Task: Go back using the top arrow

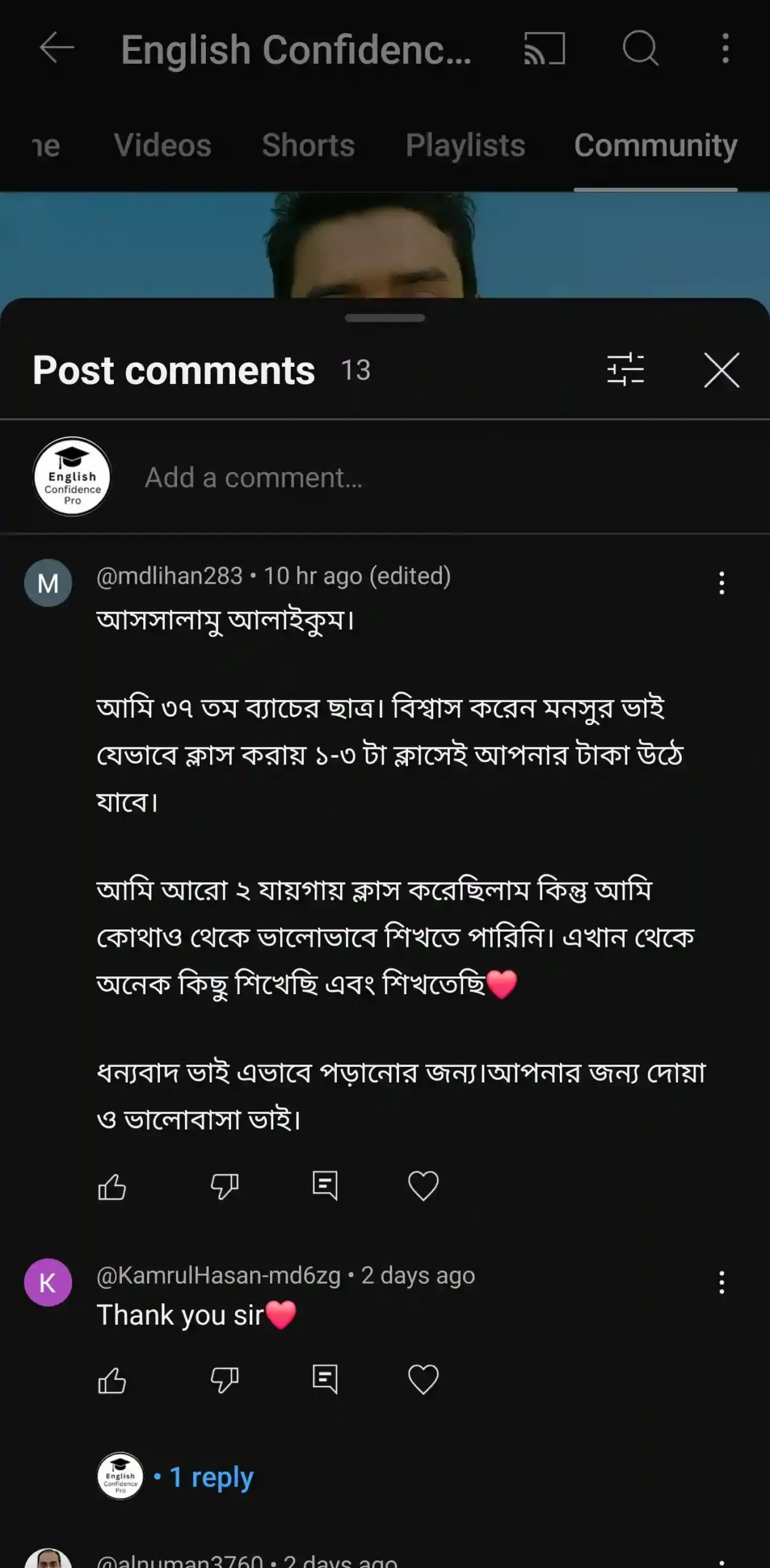Action: click(x=57, y=48)
